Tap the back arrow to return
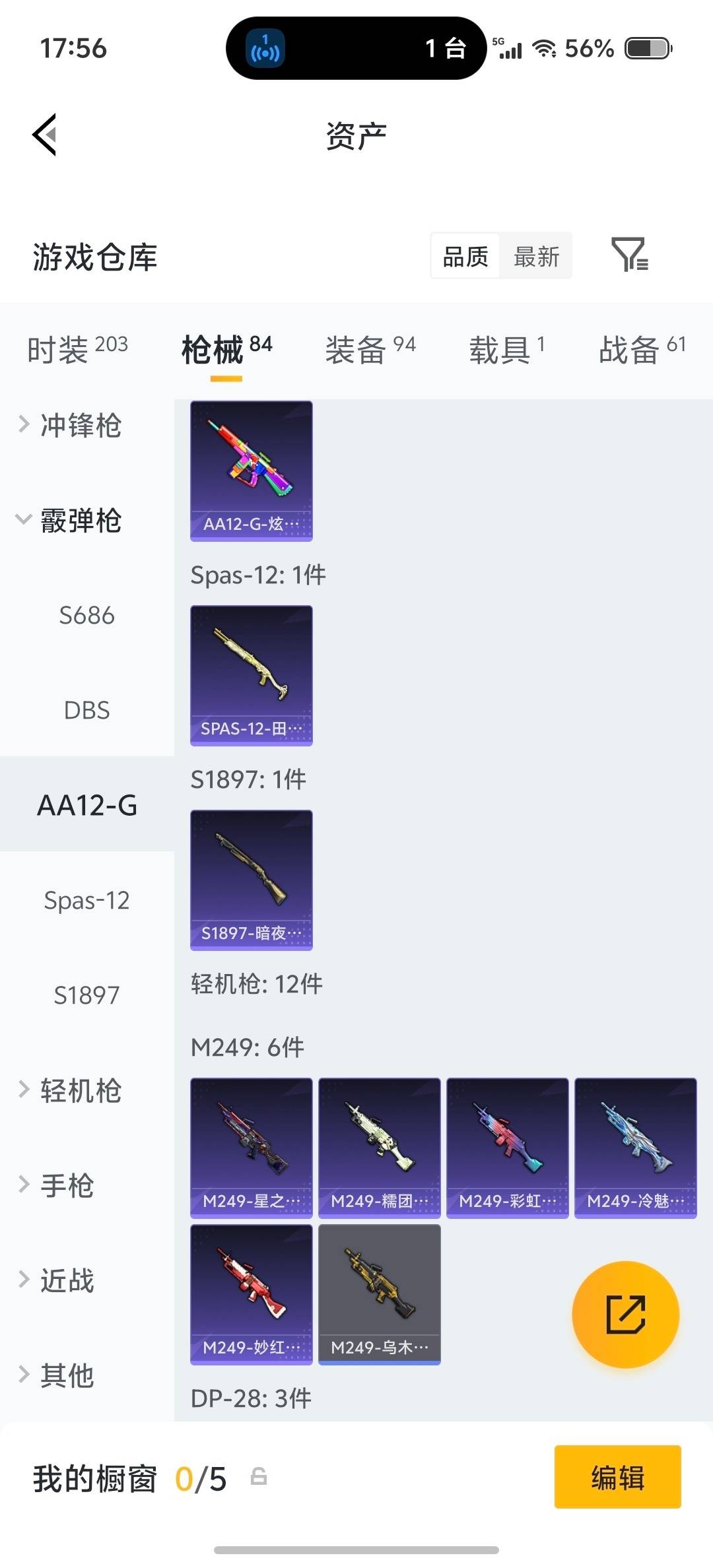This screenshot has width=713, height=1568. pos(44,134)
